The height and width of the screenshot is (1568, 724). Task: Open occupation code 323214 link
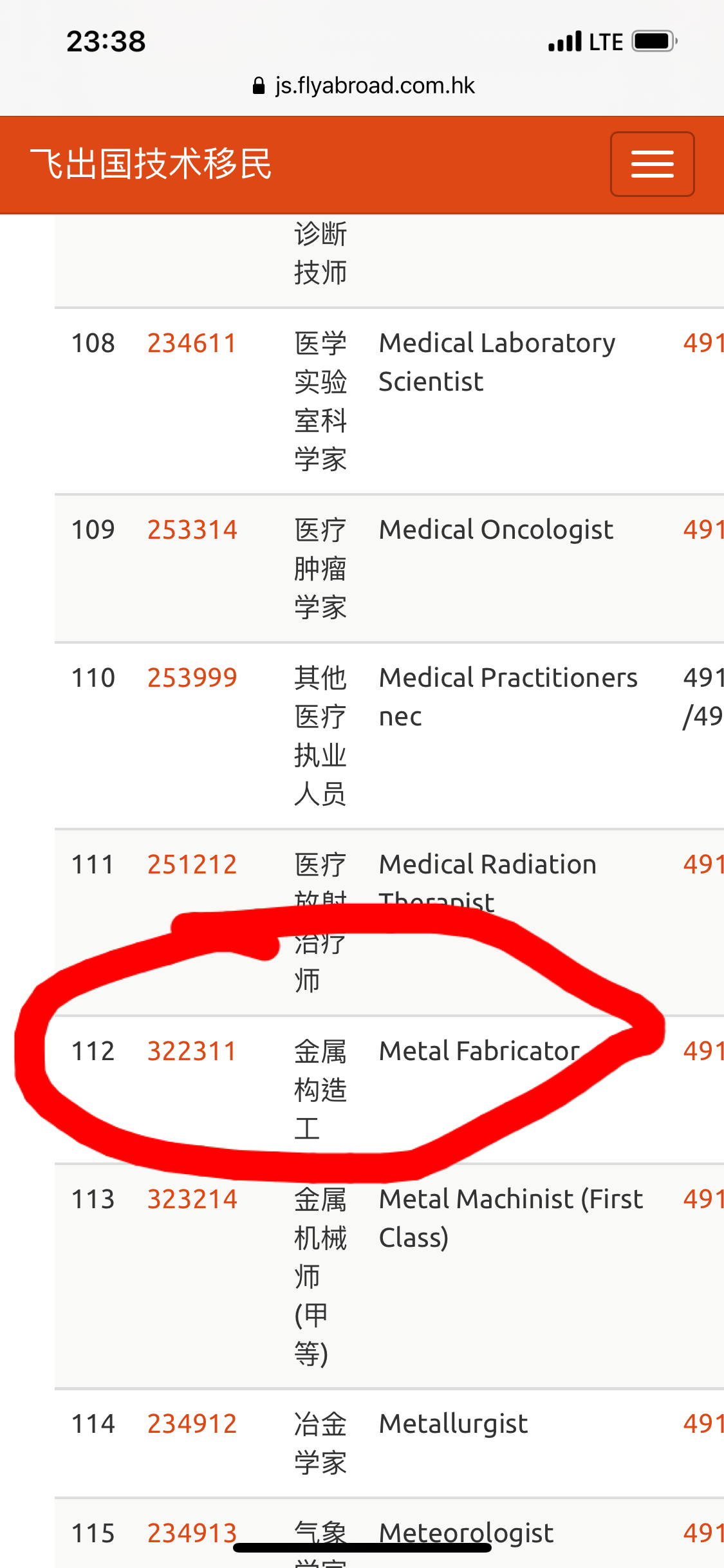[192, 1199]
